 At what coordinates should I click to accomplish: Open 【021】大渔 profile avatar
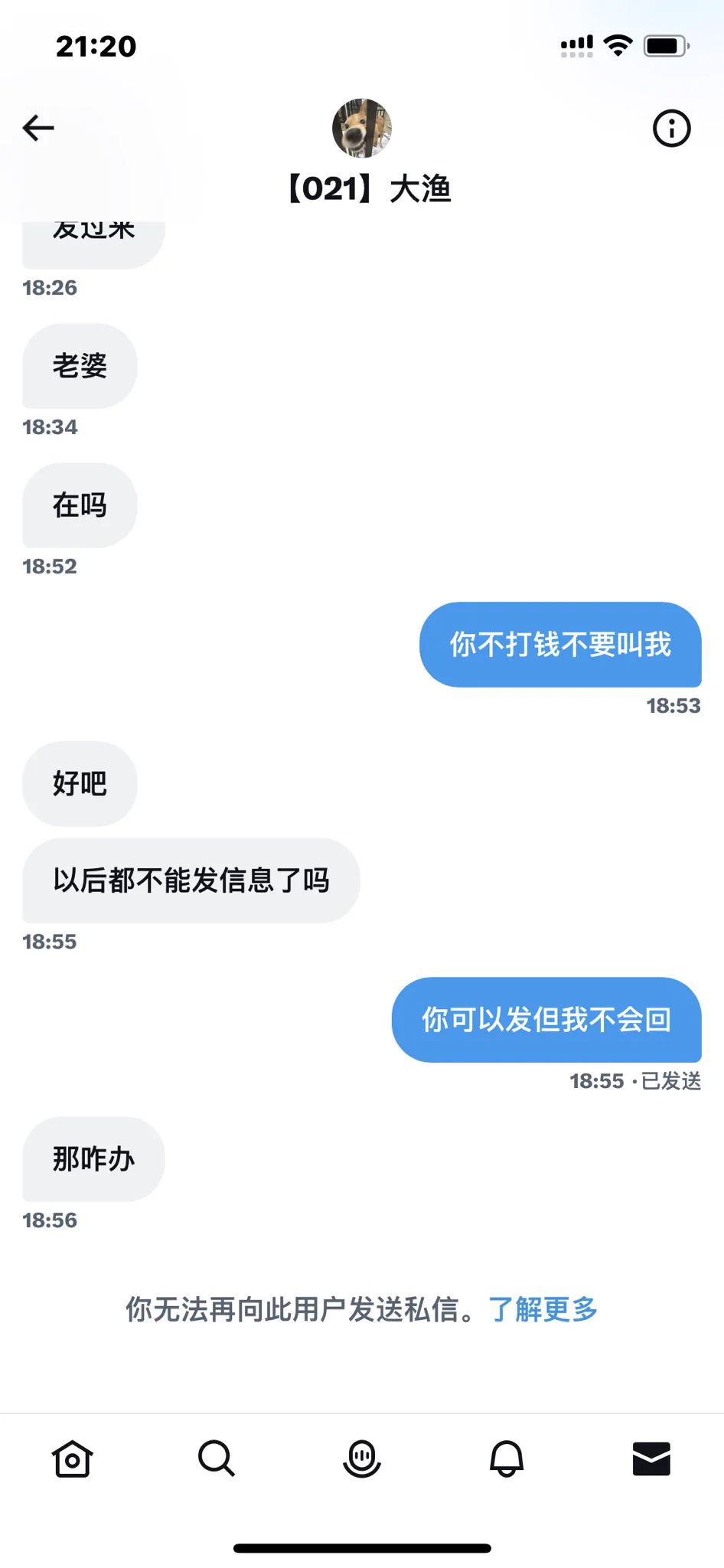click(361, 128)
